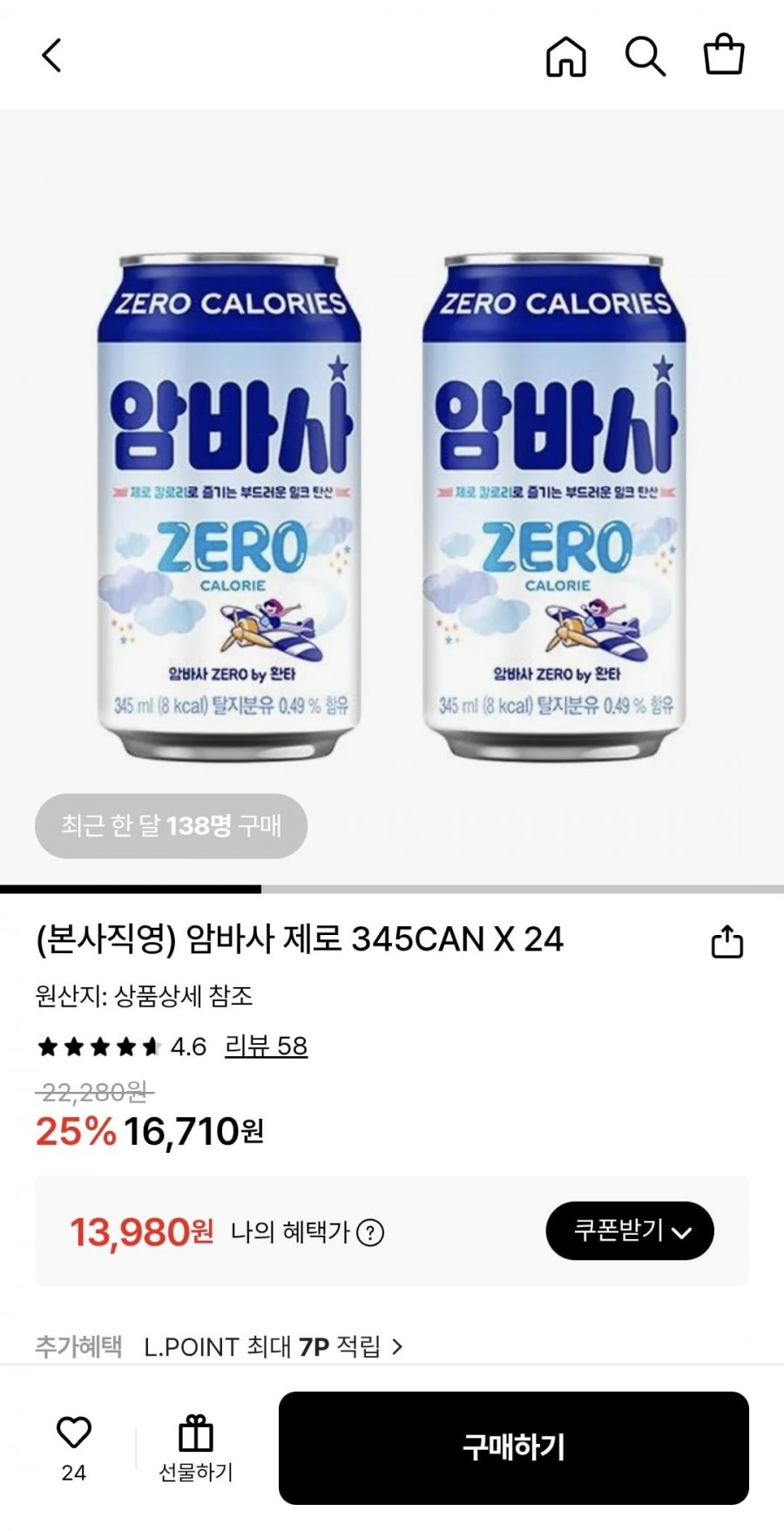Open the shopping bag cart
Screen dimensions: 784x1531
pos(724,55)
